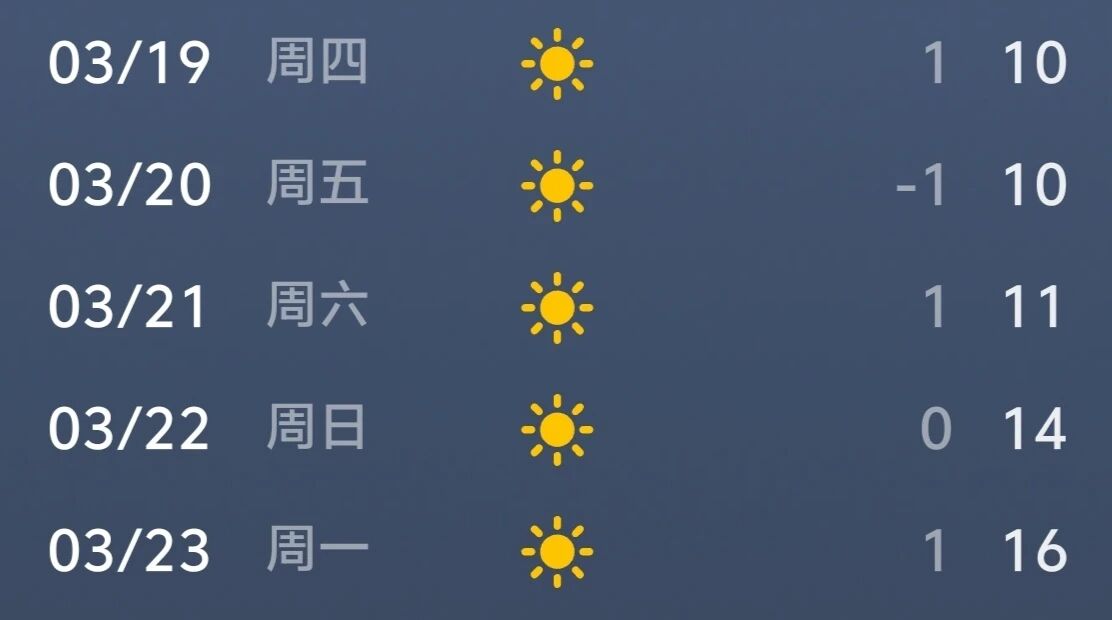Show the 03/23 Monday forecast details
The image size is (1112, 620).
point(556,551)
